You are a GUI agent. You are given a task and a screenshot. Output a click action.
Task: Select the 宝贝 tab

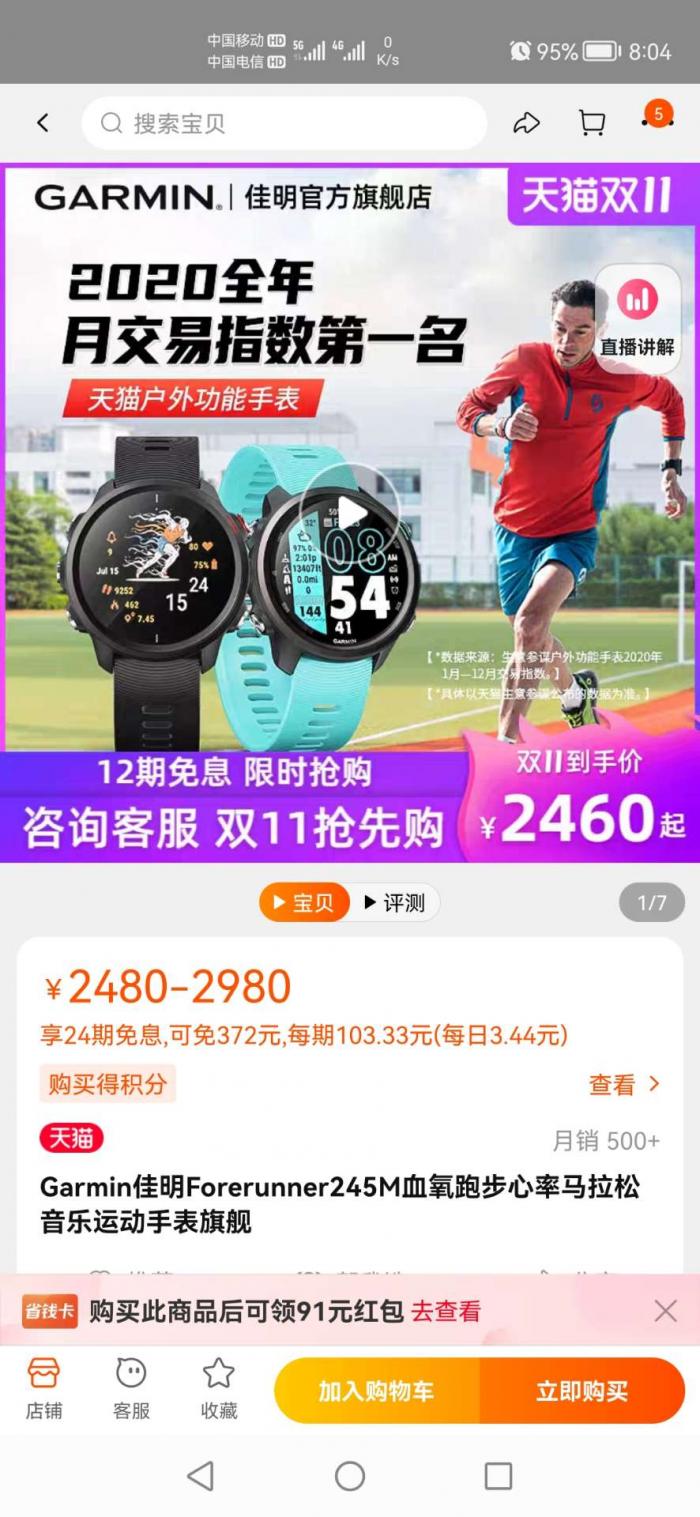click(303, 902)
